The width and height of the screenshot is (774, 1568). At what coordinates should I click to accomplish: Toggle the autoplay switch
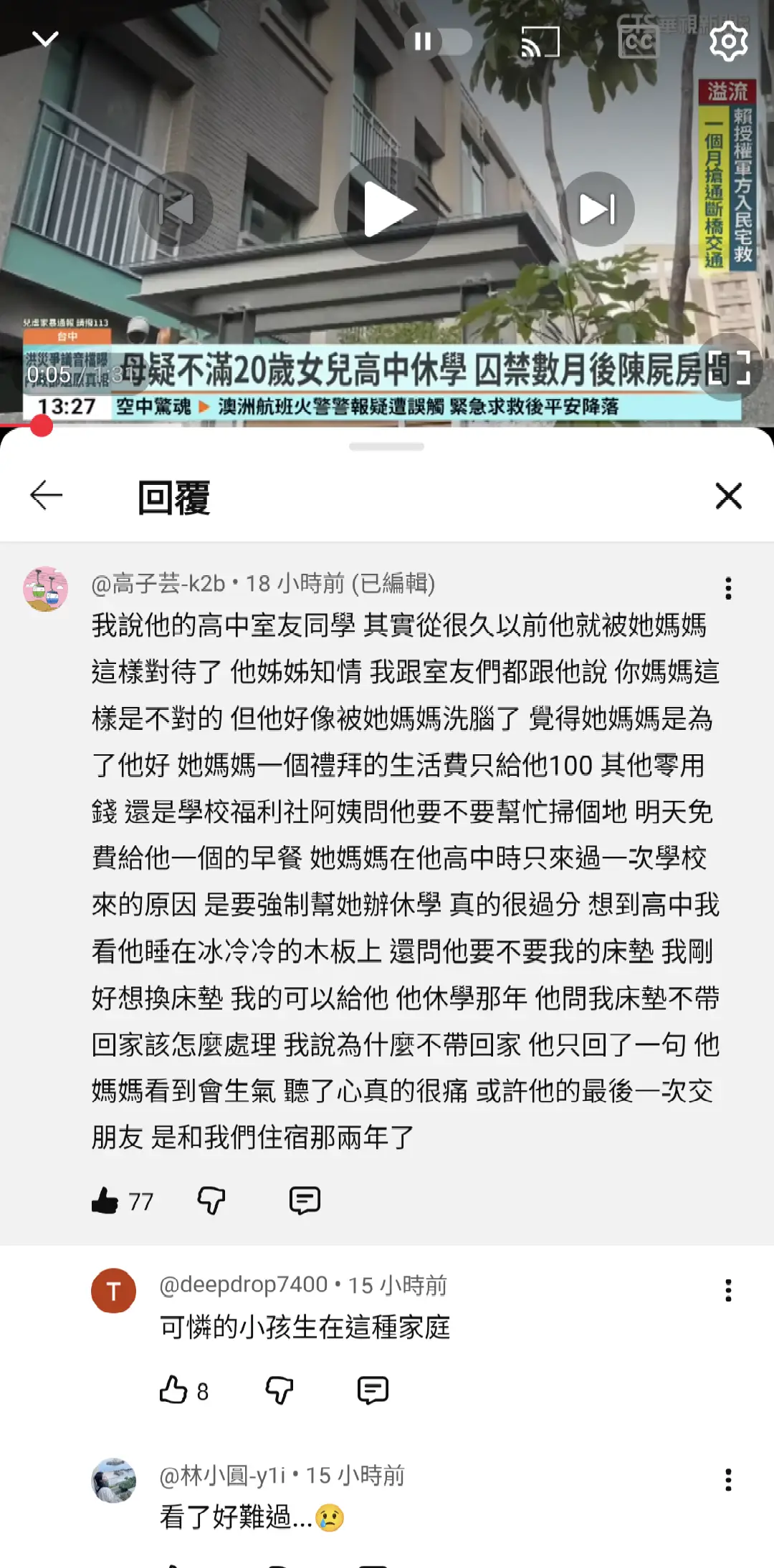[x=439, y=42]
